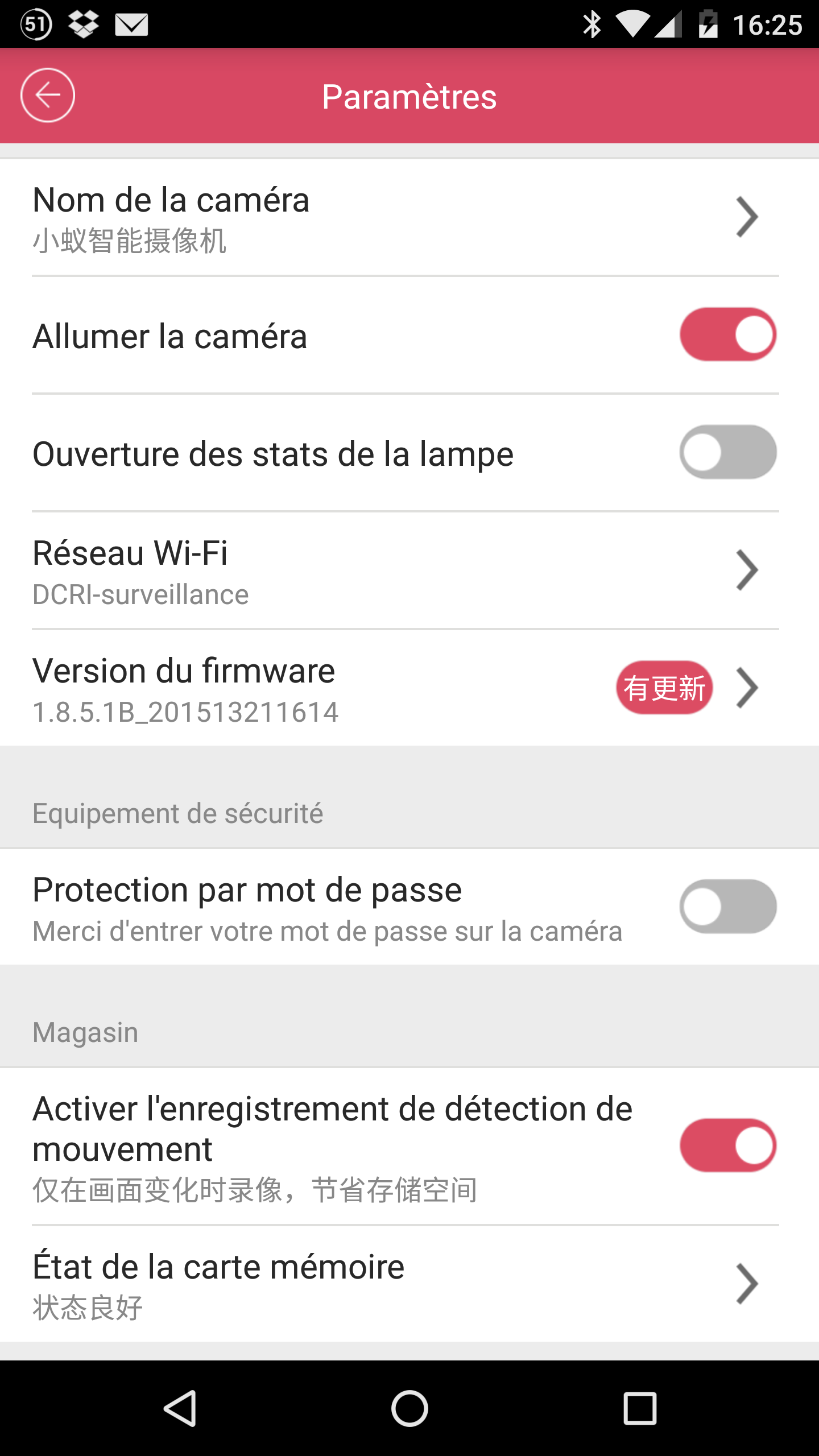Enable Protection par mot de passe
Screen dimensions: 819x1456
[728, 907]
